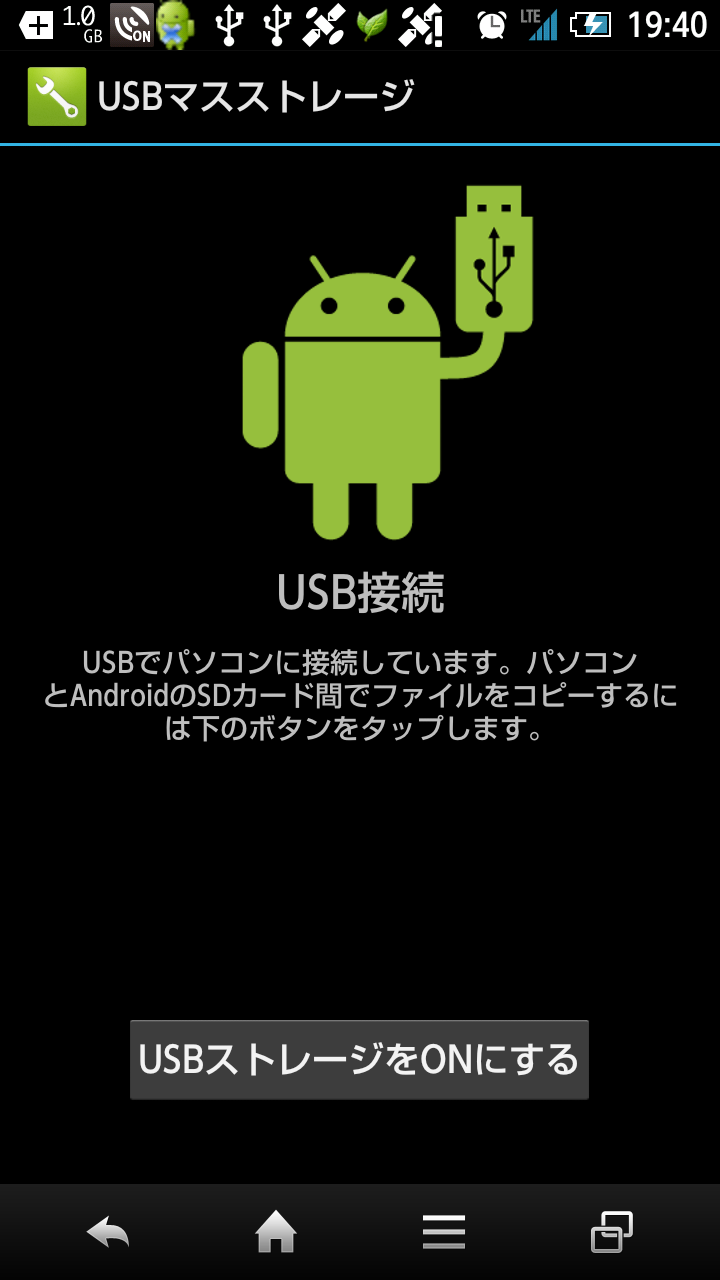This screenshot has width=720, height=1280.
Task: Open the navigation bar menu button
Action: coord(444,1232)
